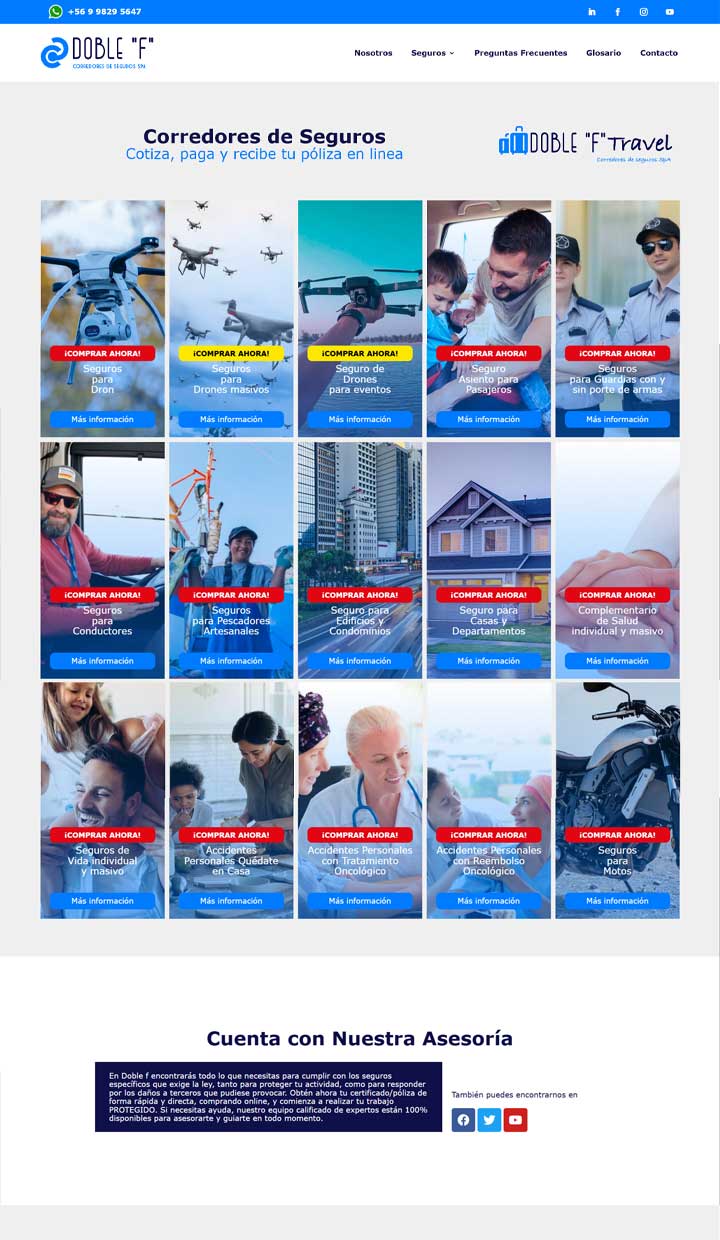More information on Seguro para Casas y Departamentos
Screen dimensions: 720x1240
tap(489, 661)
